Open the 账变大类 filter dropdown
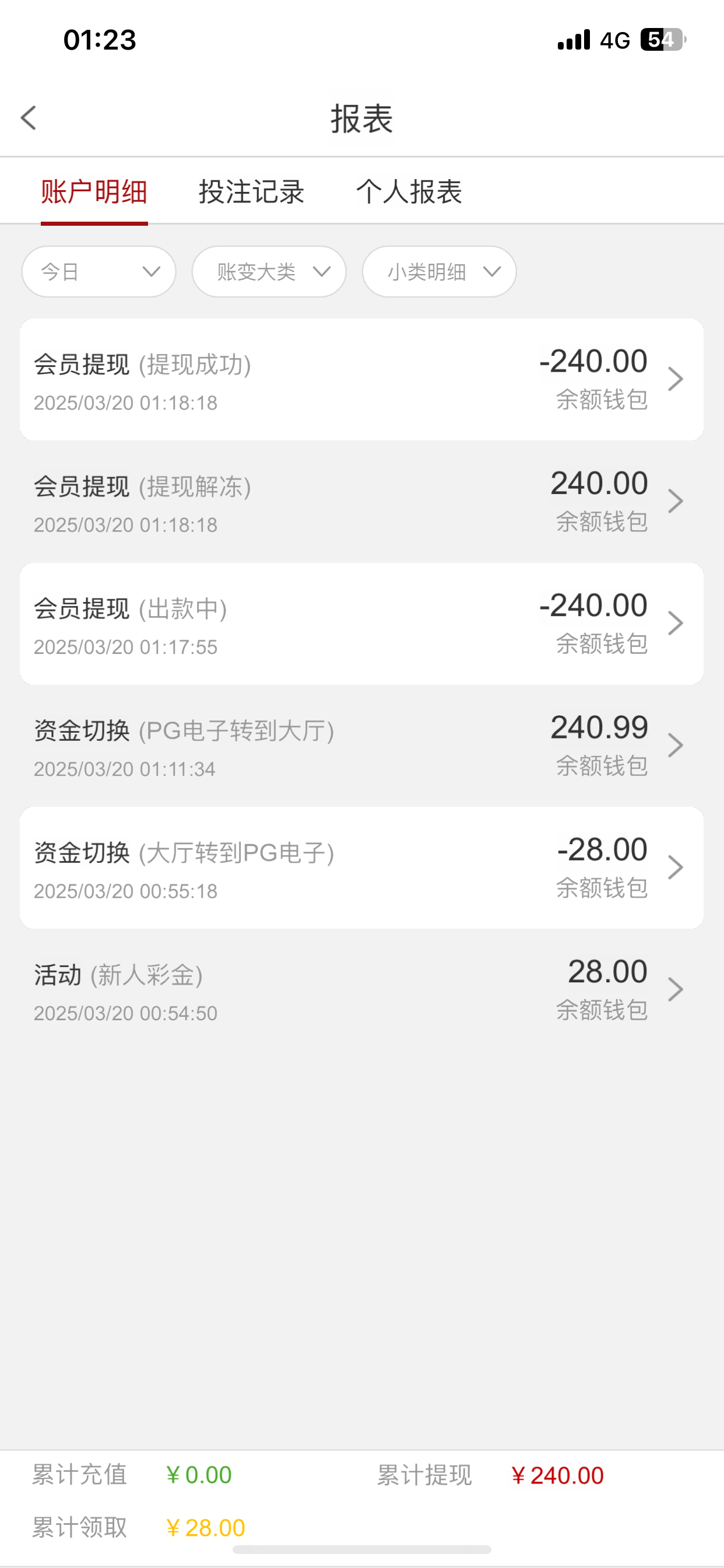This screenshot has height=1568, width=724. [x=269, y=271]
